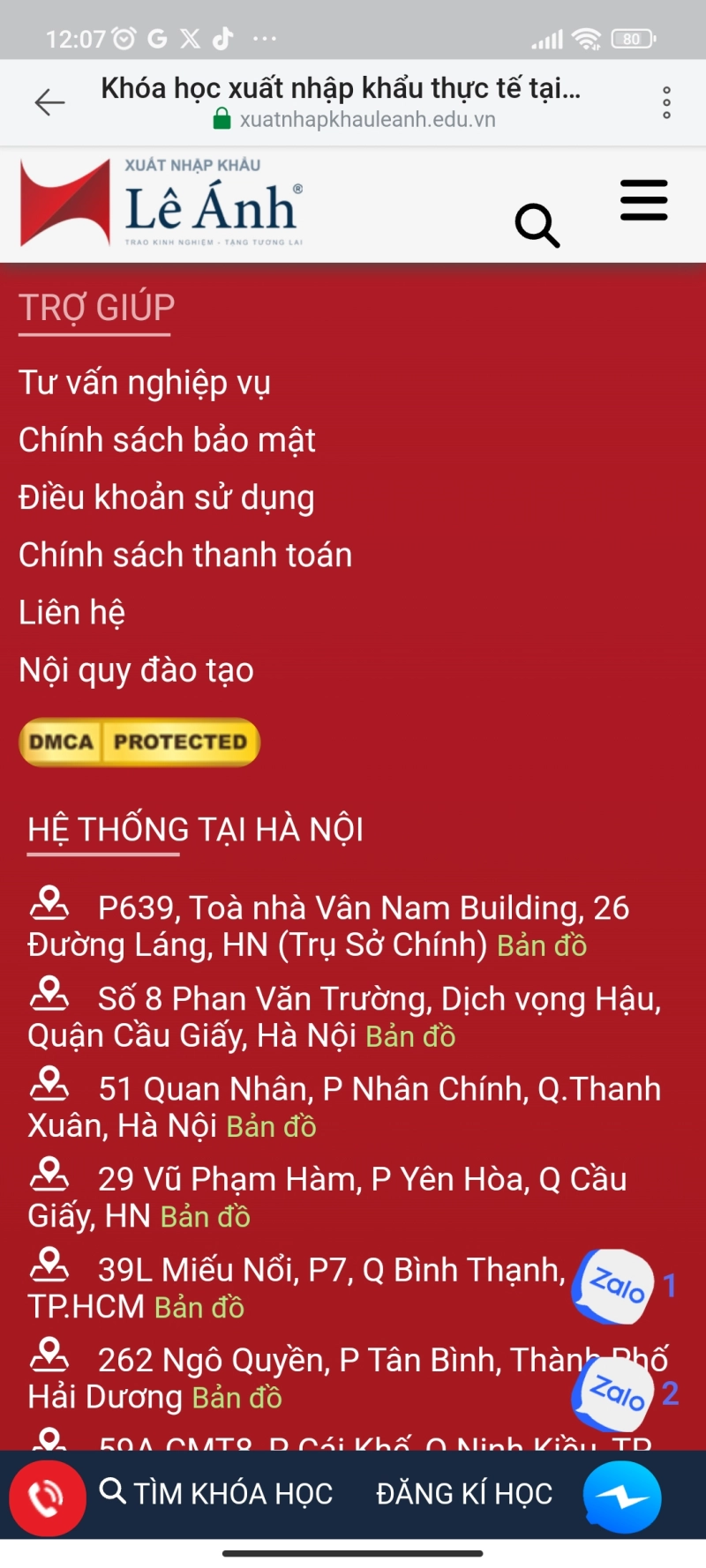Open Bản đồ for Vân Nam Building address

click(x=542, y=945)
